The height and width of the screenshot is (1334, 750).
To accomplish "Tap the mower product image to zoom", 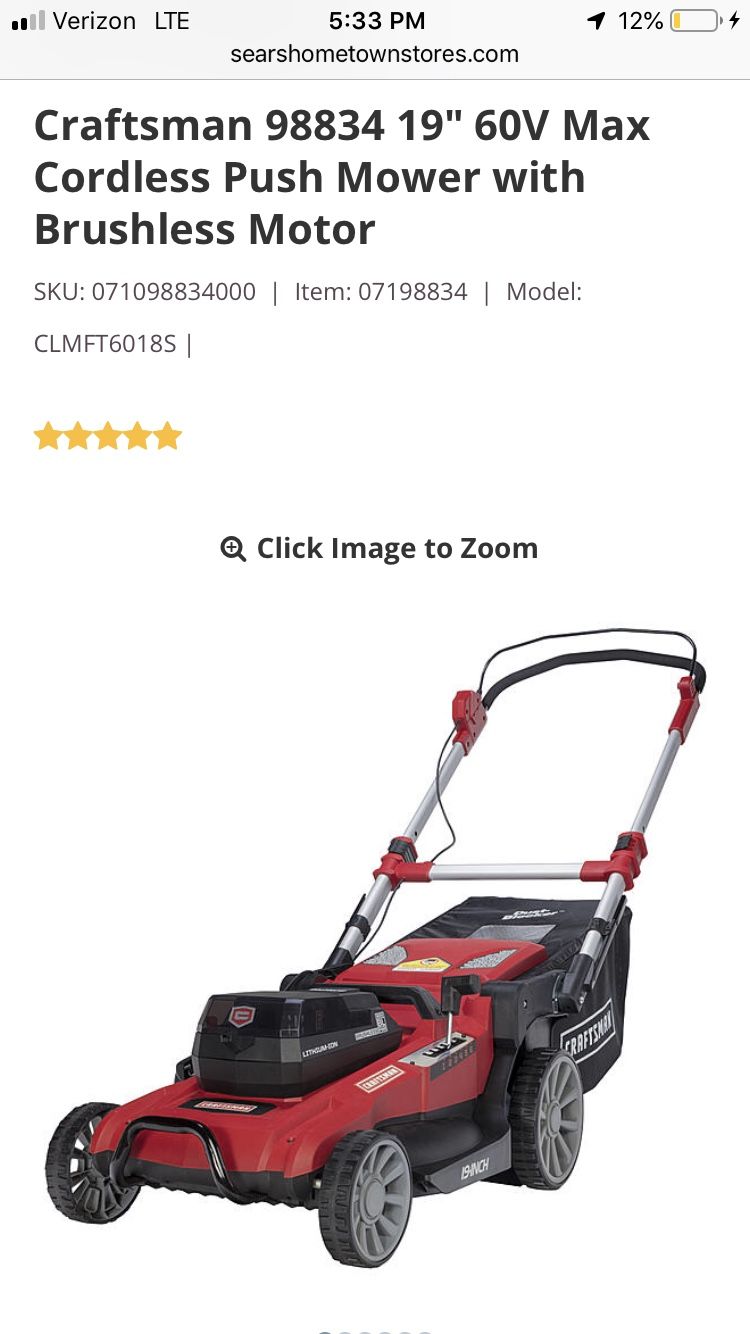I will pyautogui.click(x=375, y=947).
